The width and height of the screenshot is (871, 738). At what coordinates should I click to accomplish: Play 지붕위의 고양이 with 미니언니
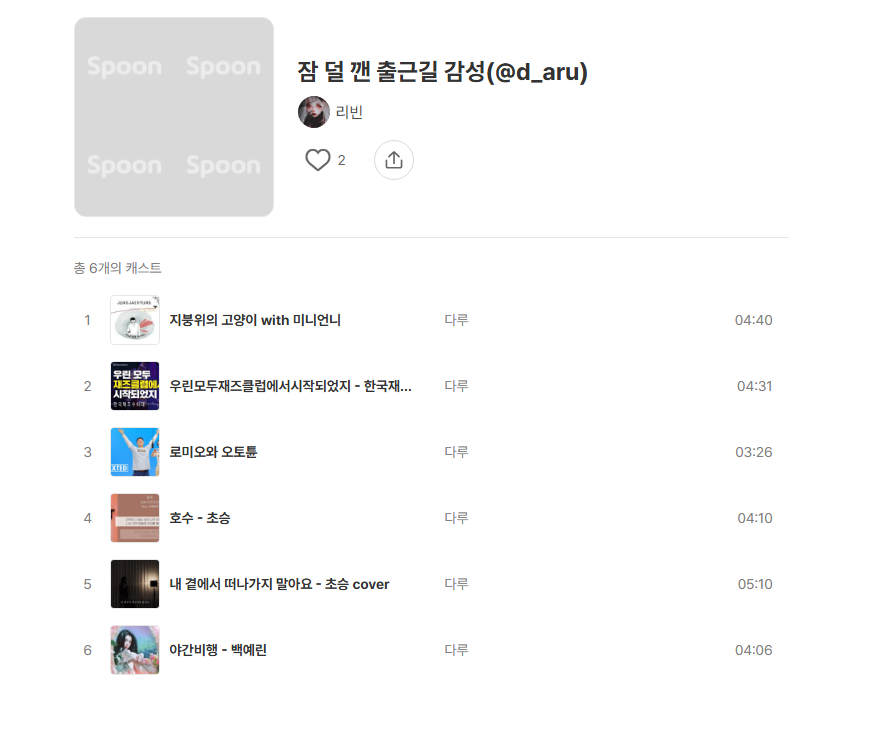click(255, 320)
